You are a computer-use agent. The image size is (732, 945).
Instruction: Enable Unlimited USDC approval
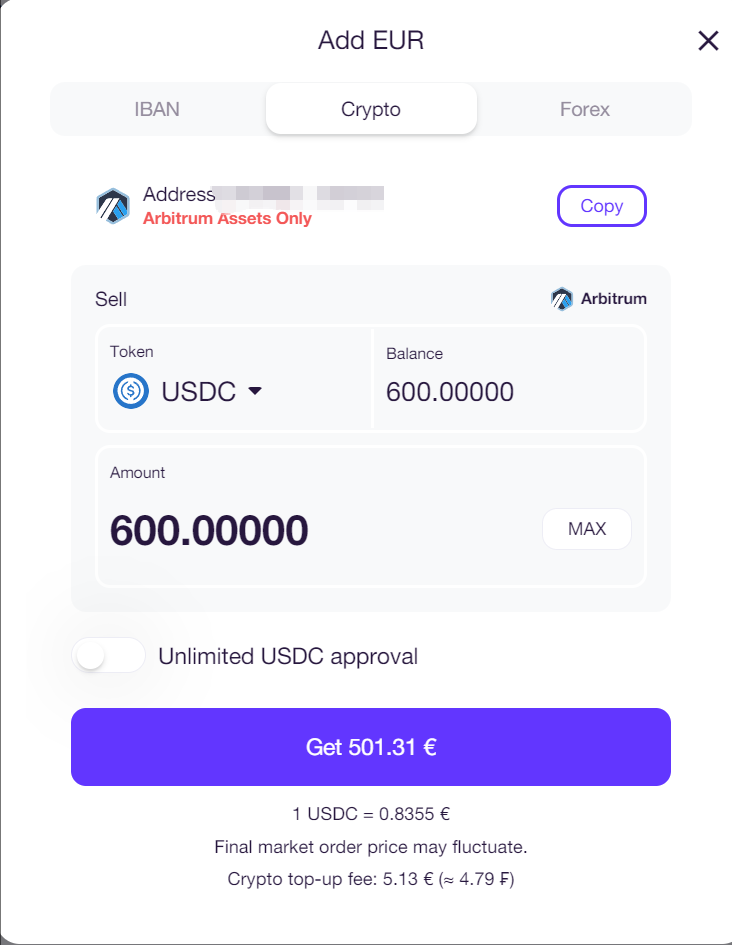[109, 656]
